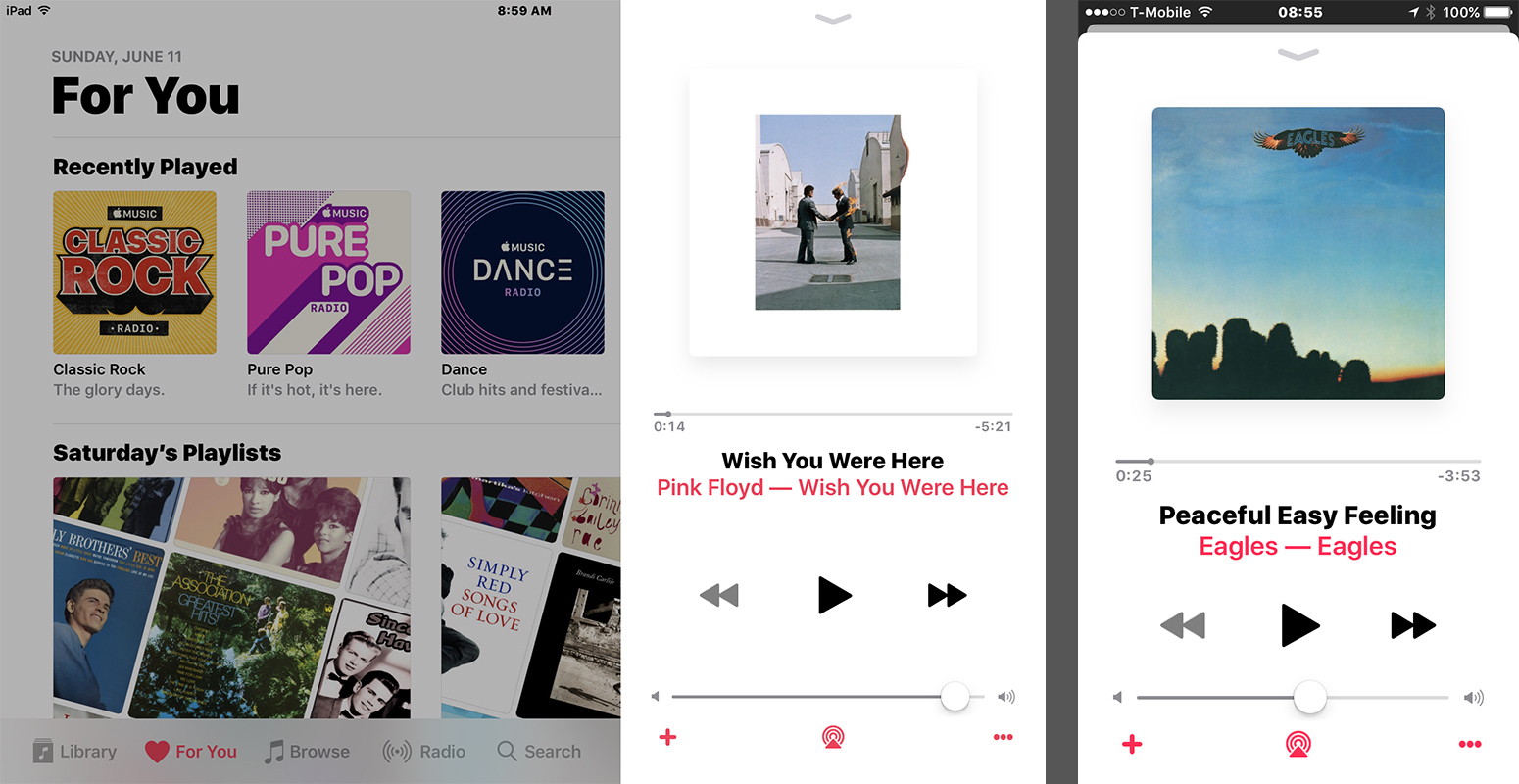Open the Pure Pop radio station
Viewport: 1519px width, 784px height.
[328, 272]
